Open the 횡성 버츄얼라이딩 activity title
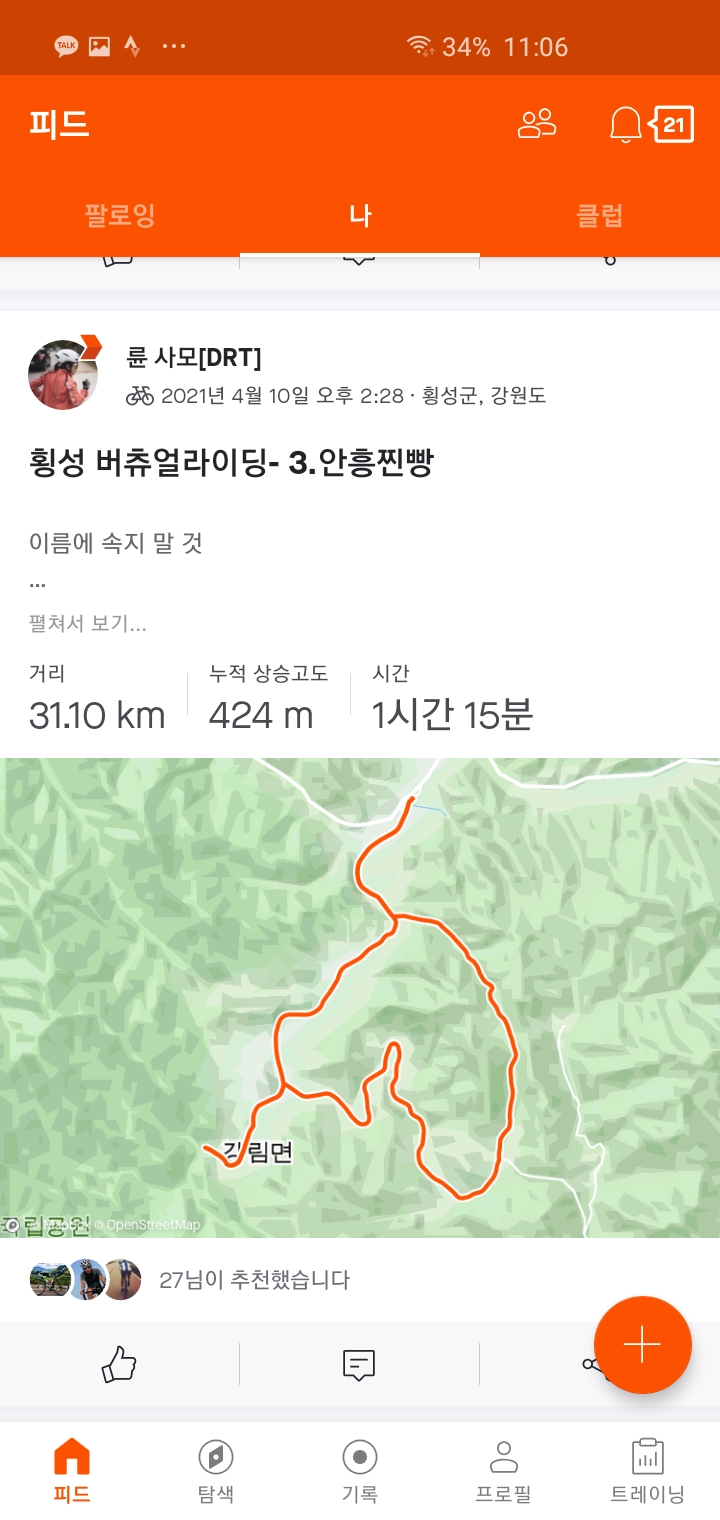This screenshot has width=720, height=1520. pos(231,462)
